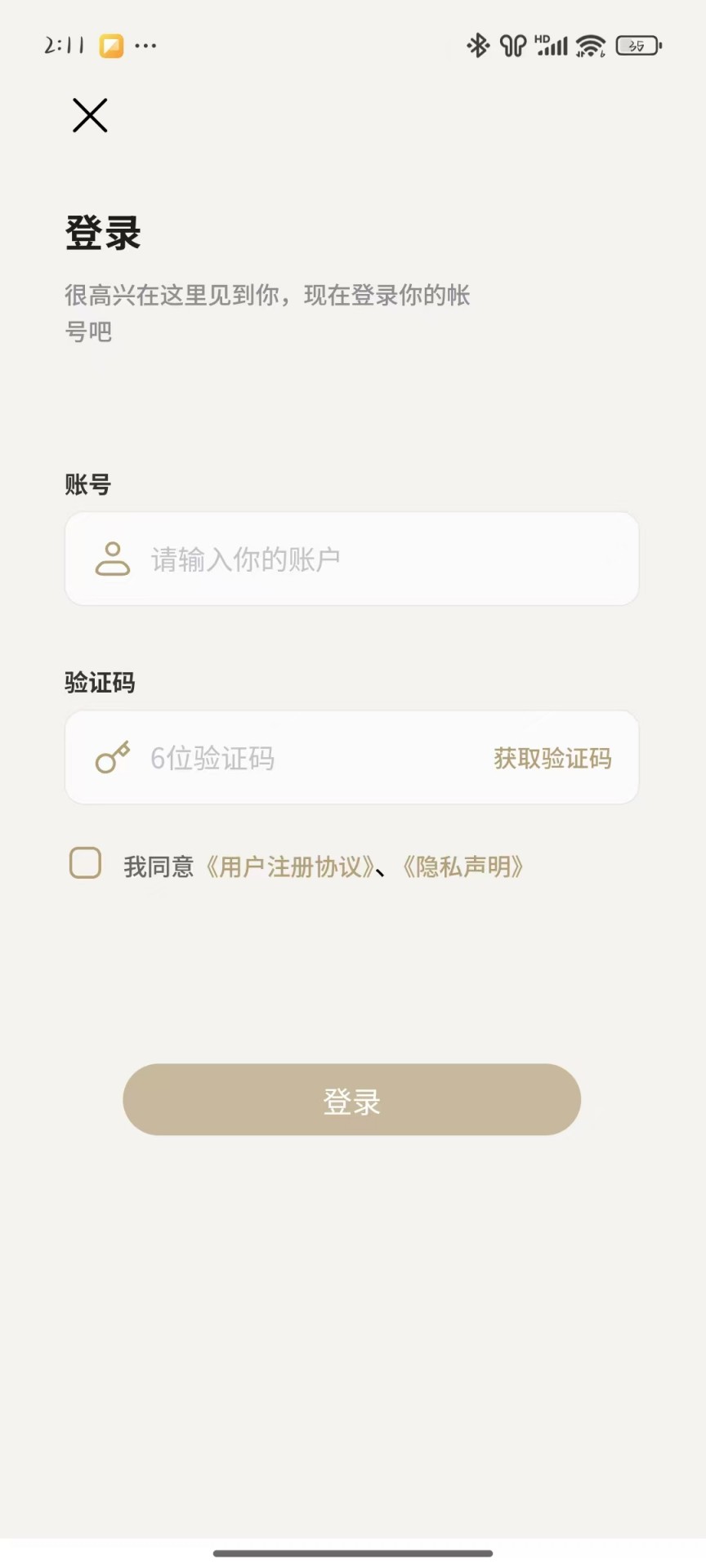Click the battery indicator in status bar
Viewport: 706px width, 1568px height.
(x=638, y=46)
